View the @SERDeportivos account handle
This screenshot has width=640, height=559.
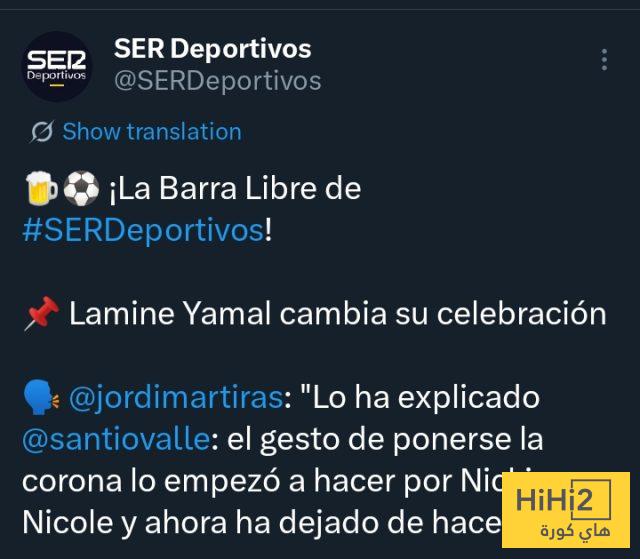point(218,81)
